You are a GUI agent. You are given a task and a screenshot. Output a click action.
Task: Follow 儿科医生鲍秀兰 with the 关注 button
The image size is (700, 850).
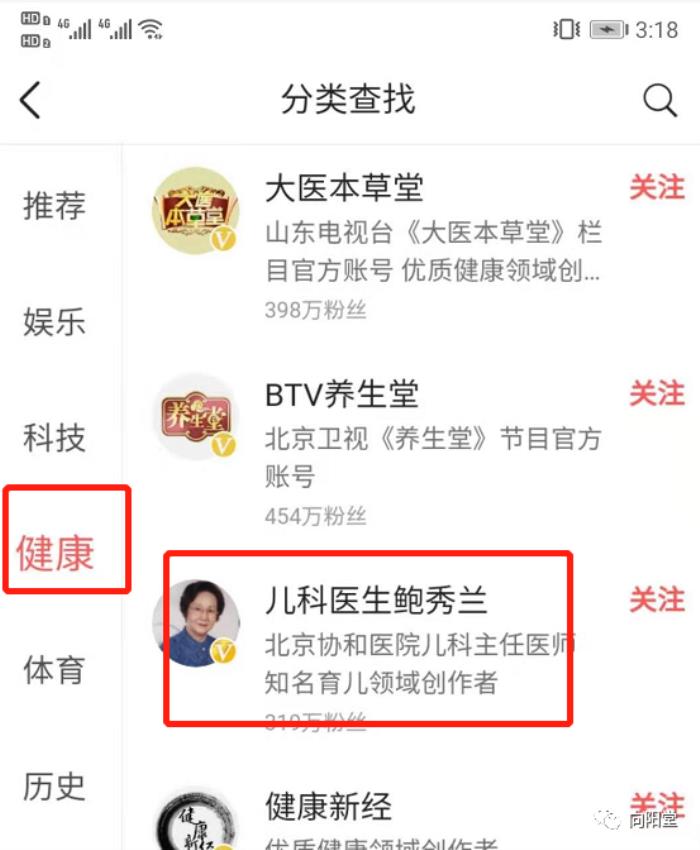coord(656,600)
